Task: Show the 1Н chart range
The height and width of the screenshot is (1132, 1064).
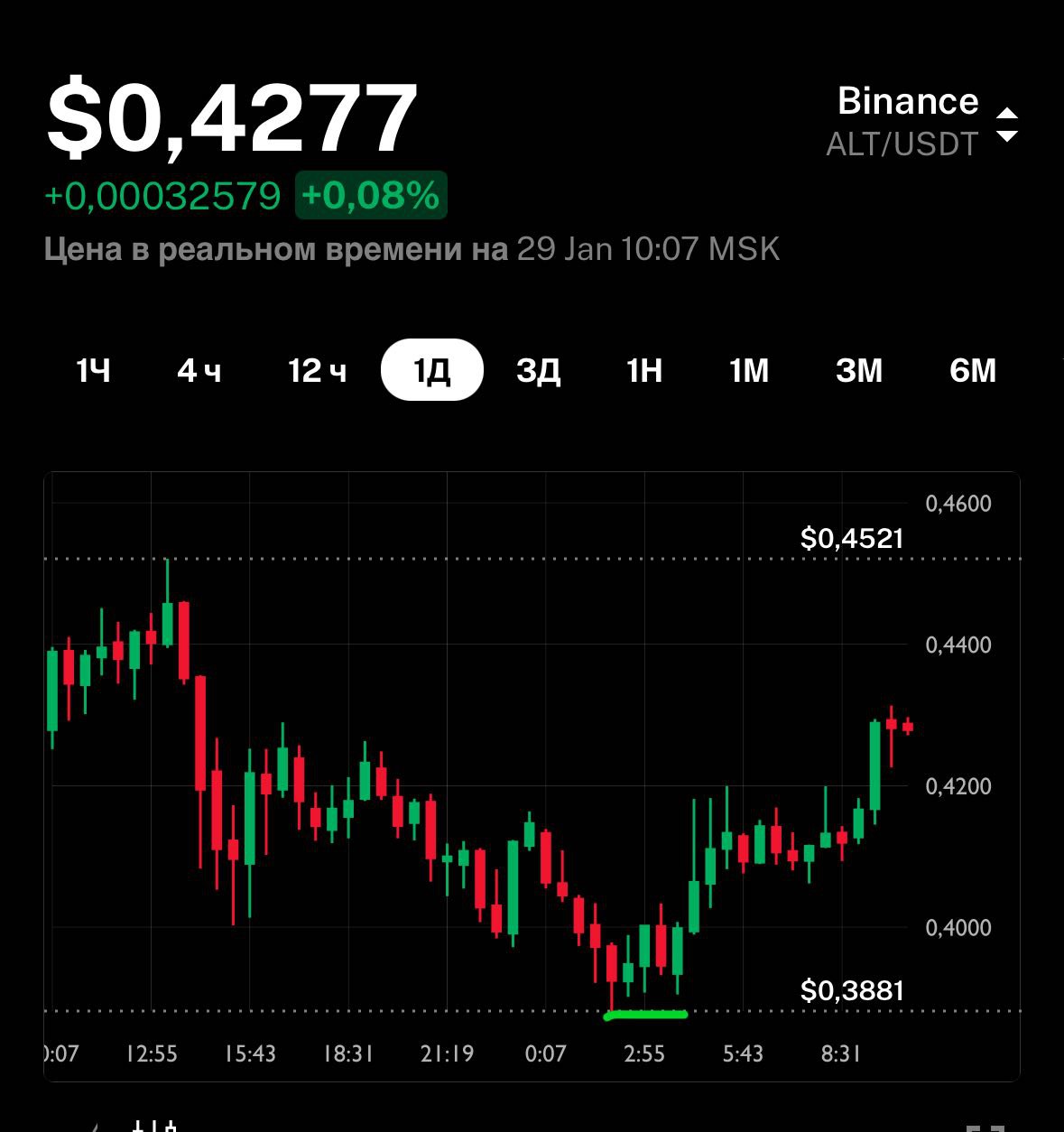Action: coord(644,370)
